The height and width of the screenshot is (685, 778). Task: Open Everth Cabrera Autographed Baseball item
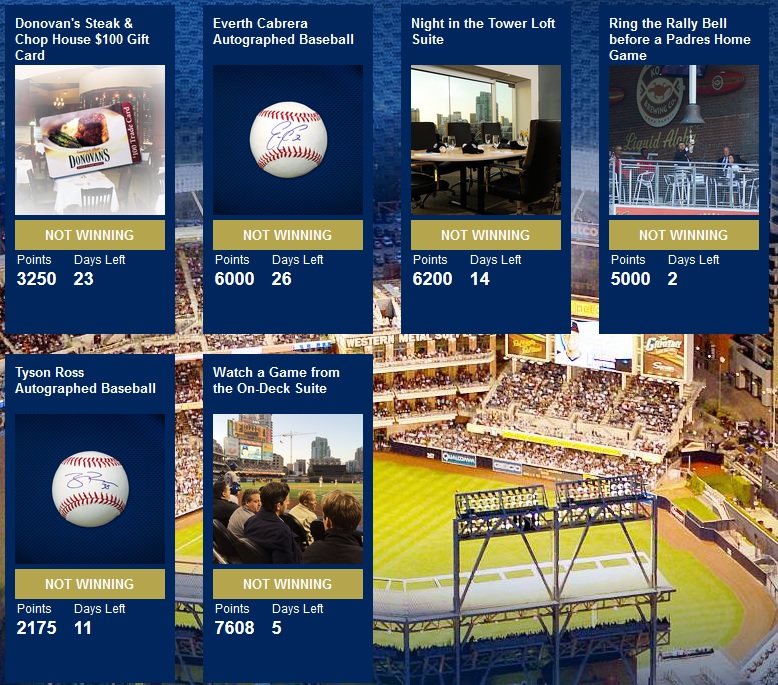coord(287,140)
